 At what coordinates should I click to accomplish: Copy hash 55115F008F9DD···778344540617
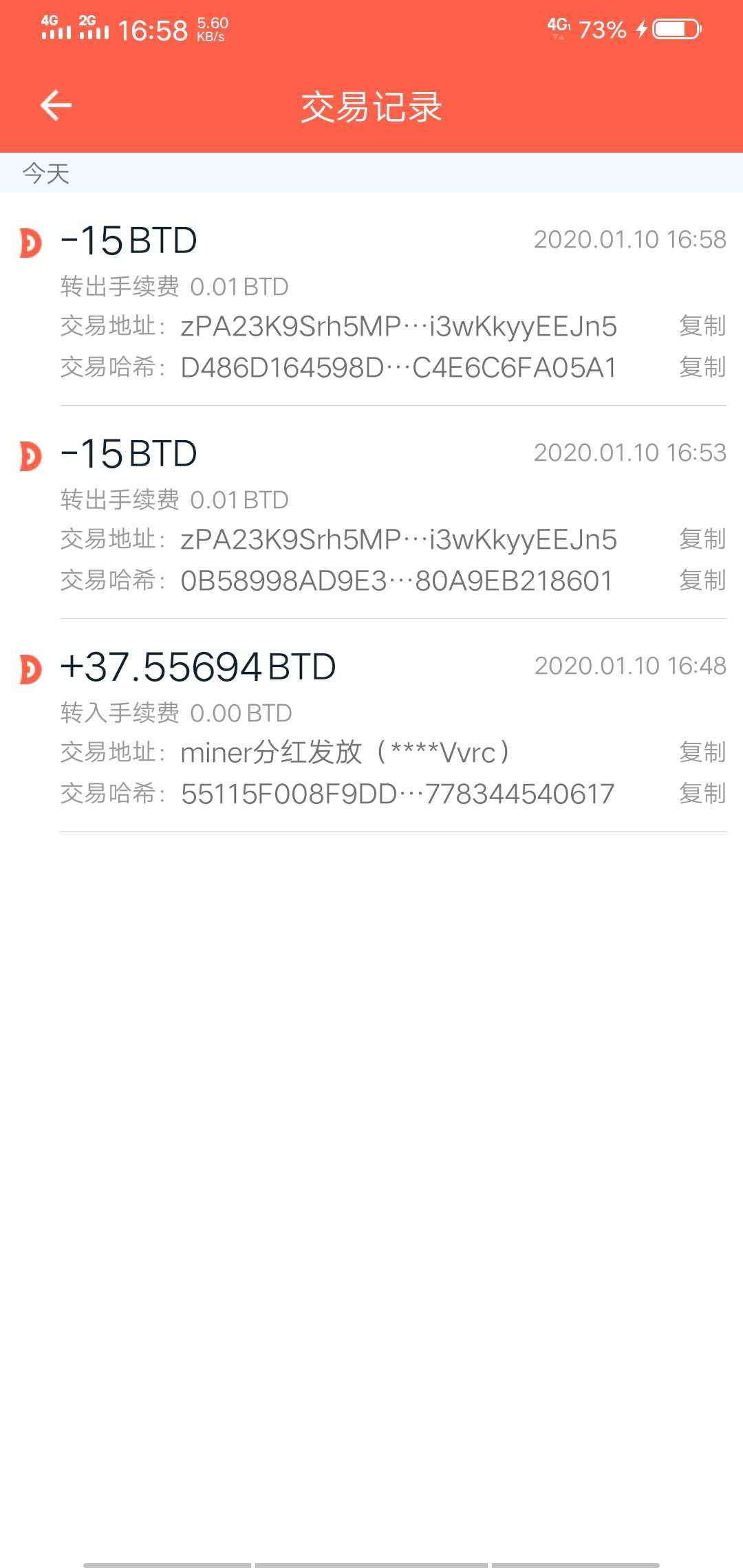point(702,794)
